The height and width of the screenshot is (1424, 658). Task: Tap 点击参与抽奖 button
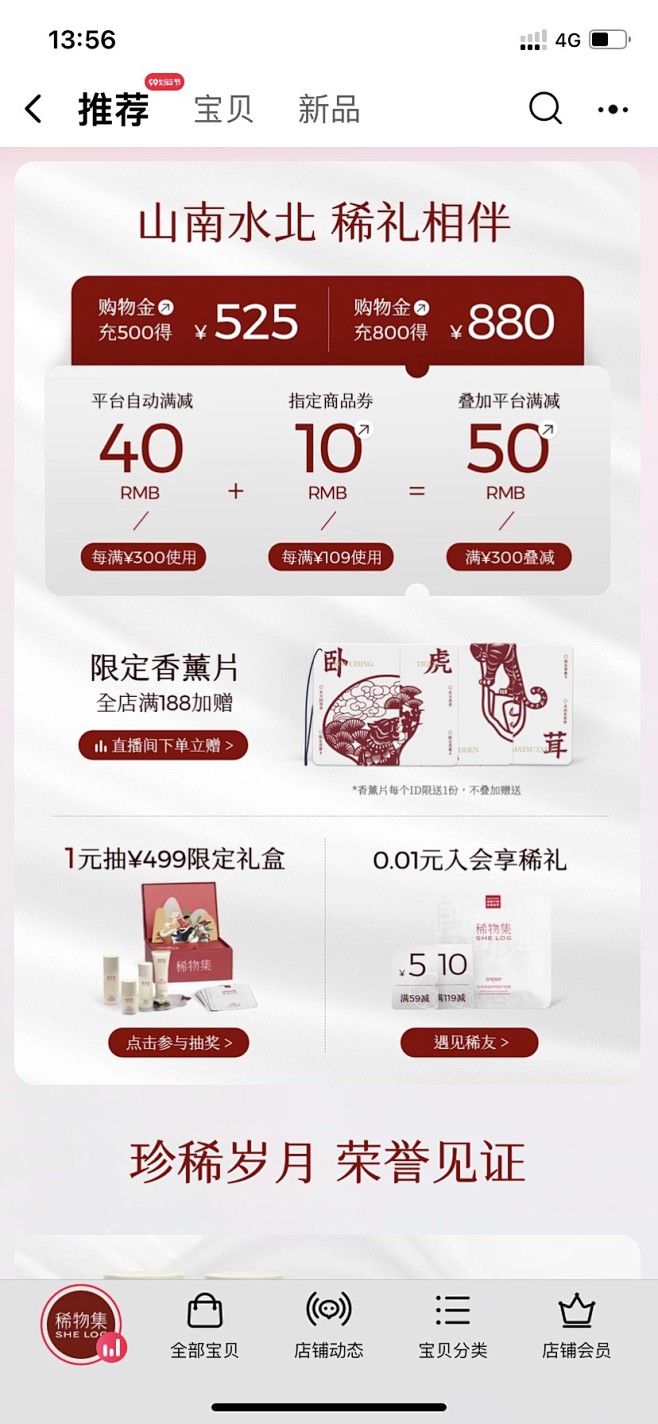(x=178, y=1042)
